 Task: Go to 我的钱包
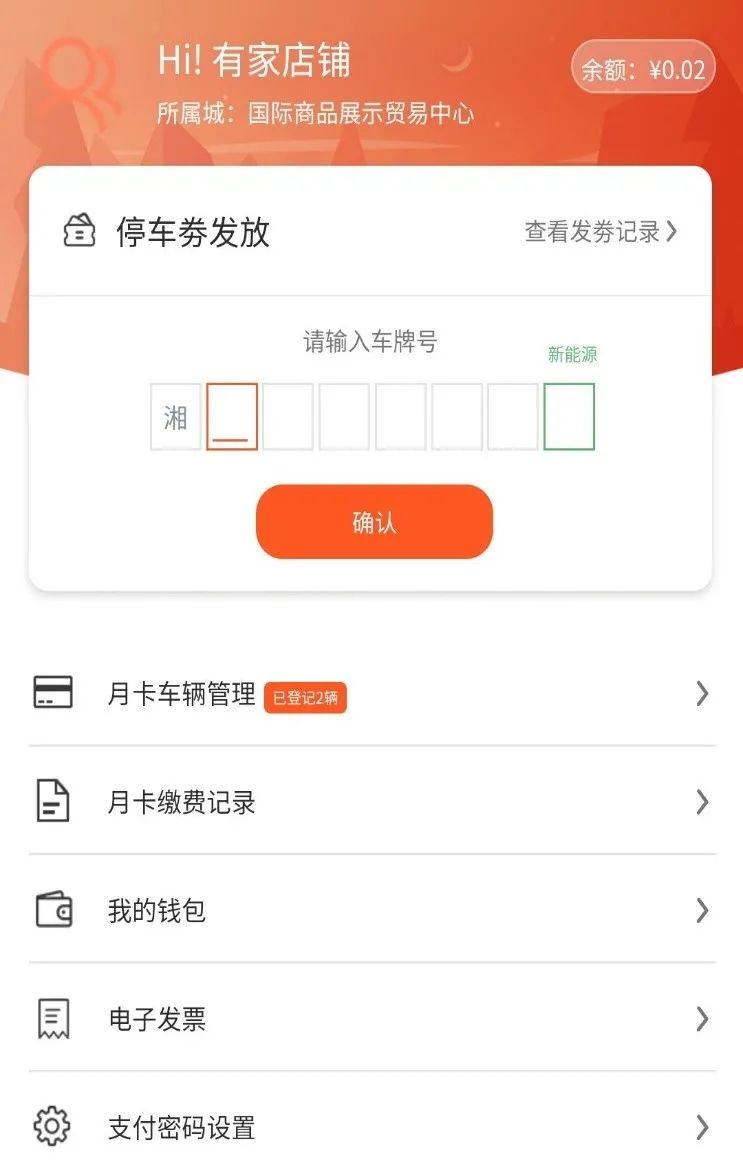[x=371, y=911]
